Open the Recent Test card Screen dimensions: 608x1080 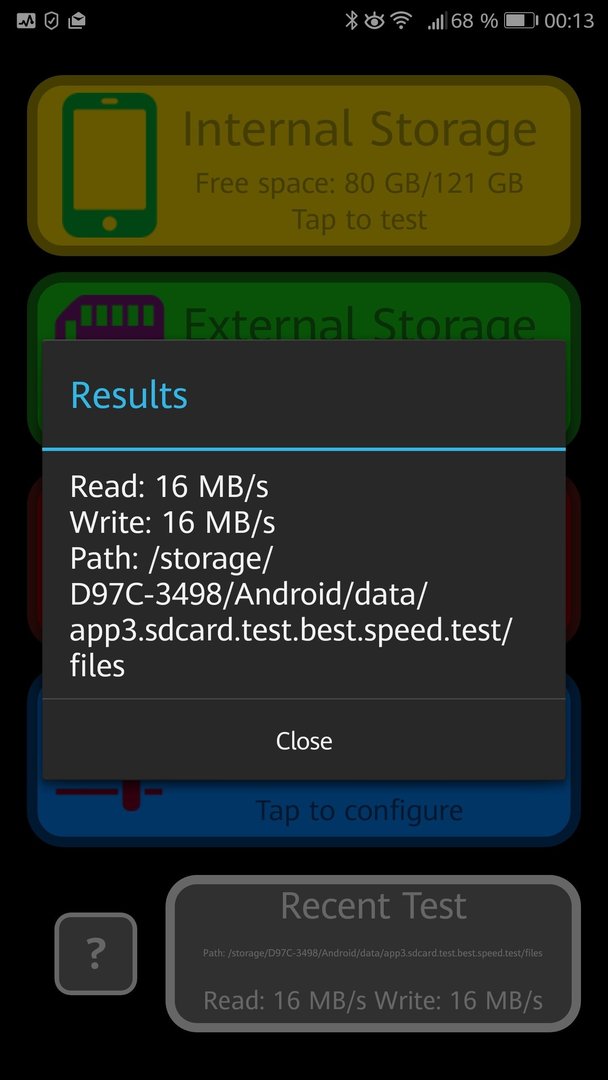[373, 952]
